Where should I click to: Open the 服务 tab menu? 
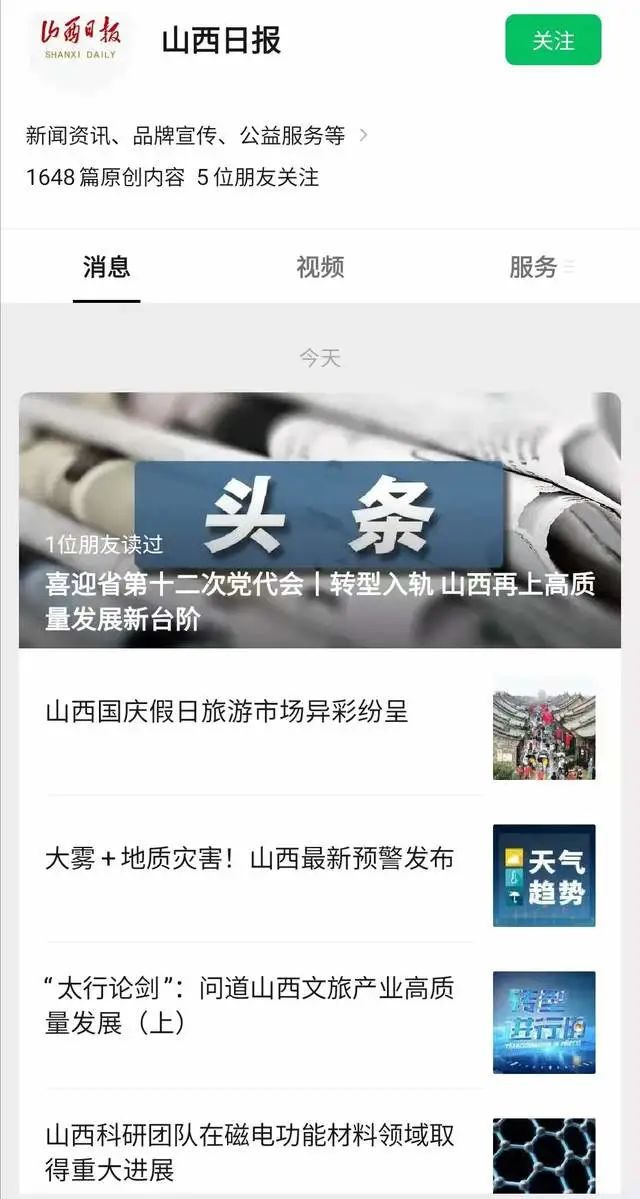click(x=541, y=267)
